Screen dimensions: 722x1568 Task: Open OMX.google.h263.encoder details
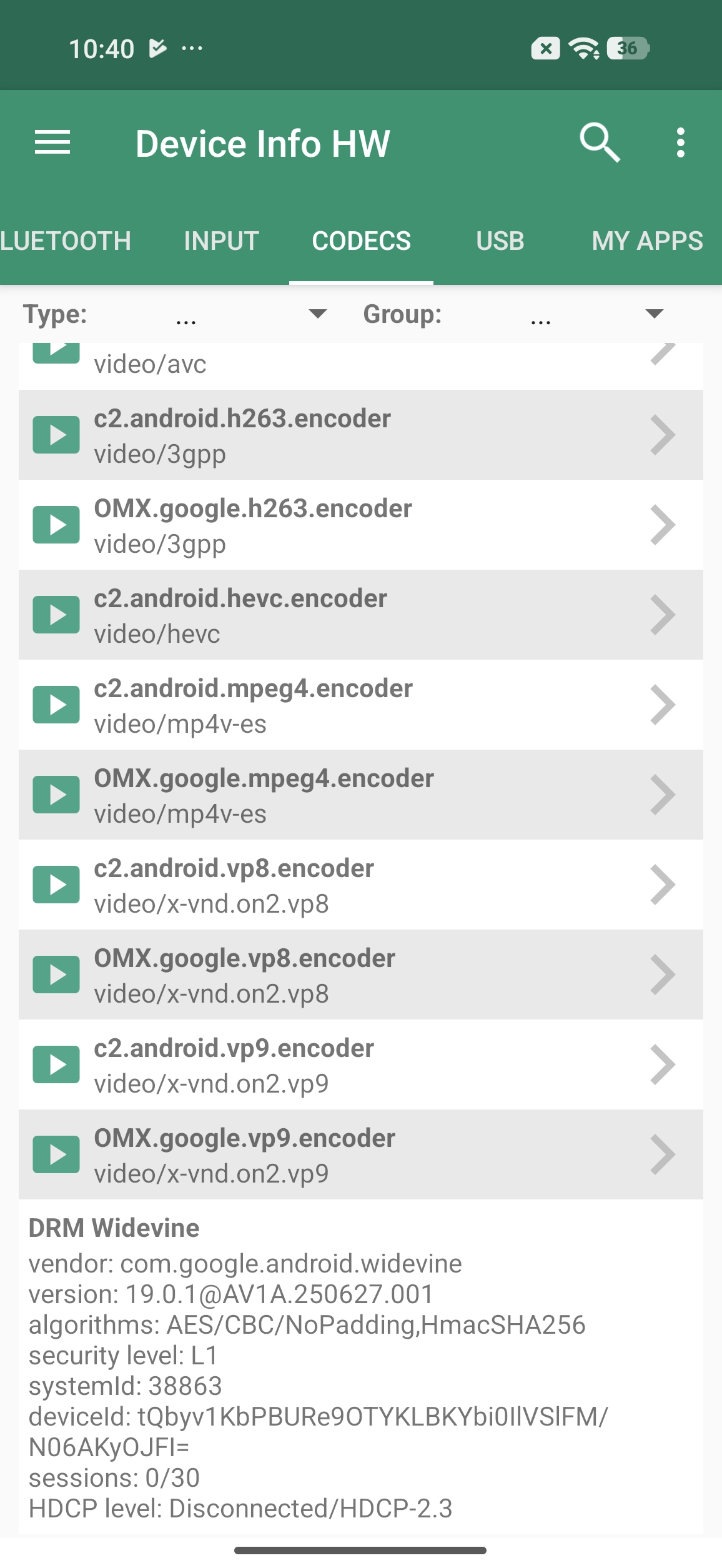[x=361, y=525]
